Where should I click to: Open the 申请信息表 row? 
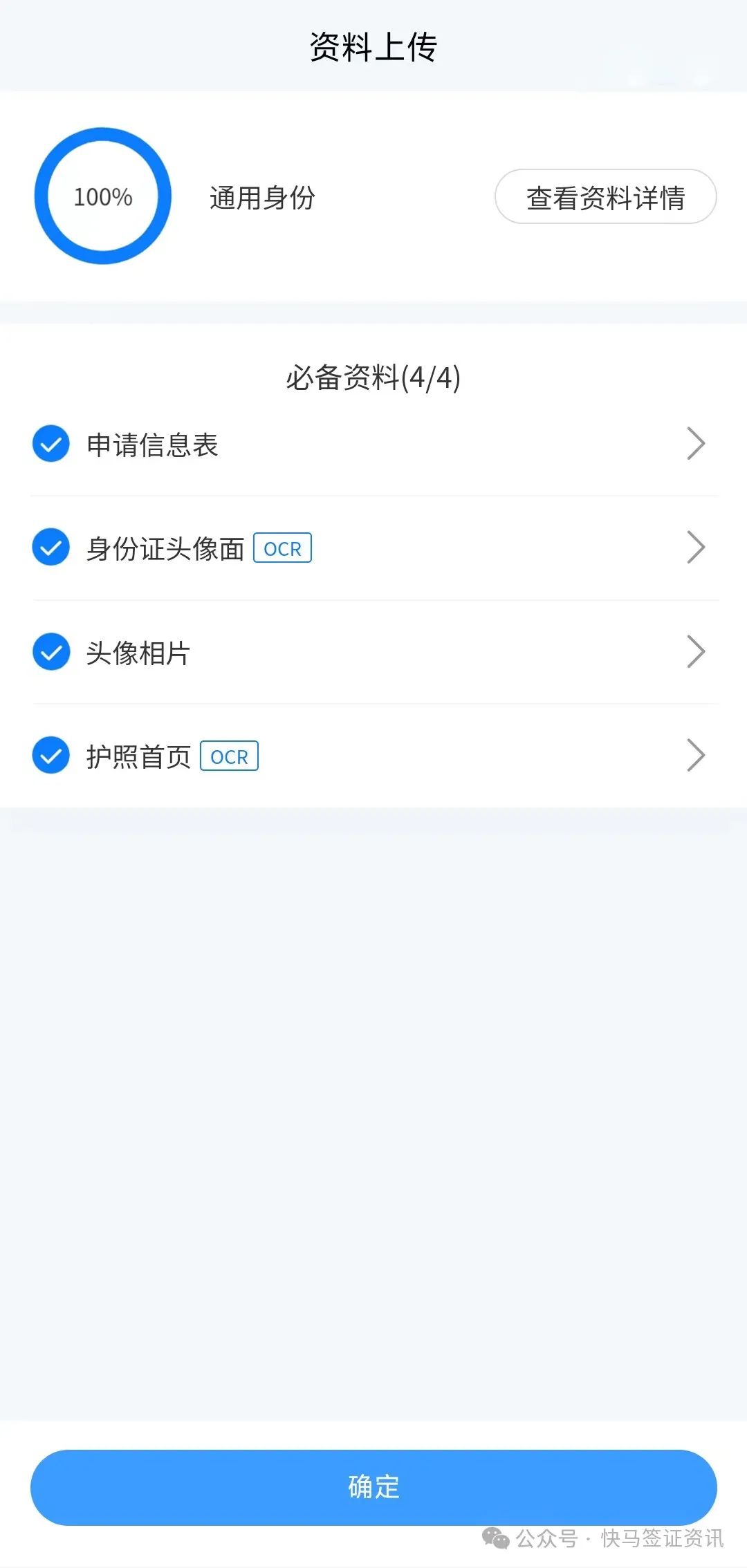click(373, 444)
